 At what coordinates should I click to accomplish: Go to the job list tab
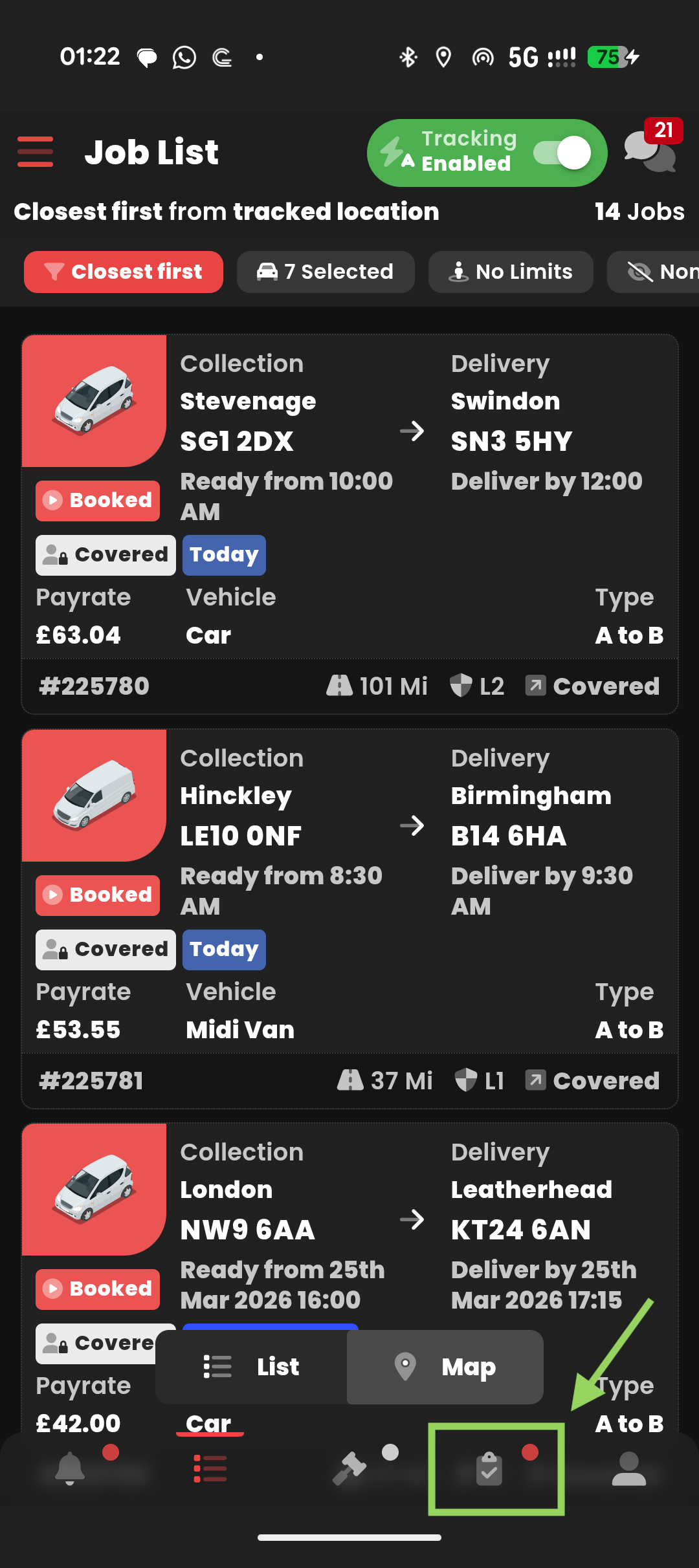[210, 1468]
